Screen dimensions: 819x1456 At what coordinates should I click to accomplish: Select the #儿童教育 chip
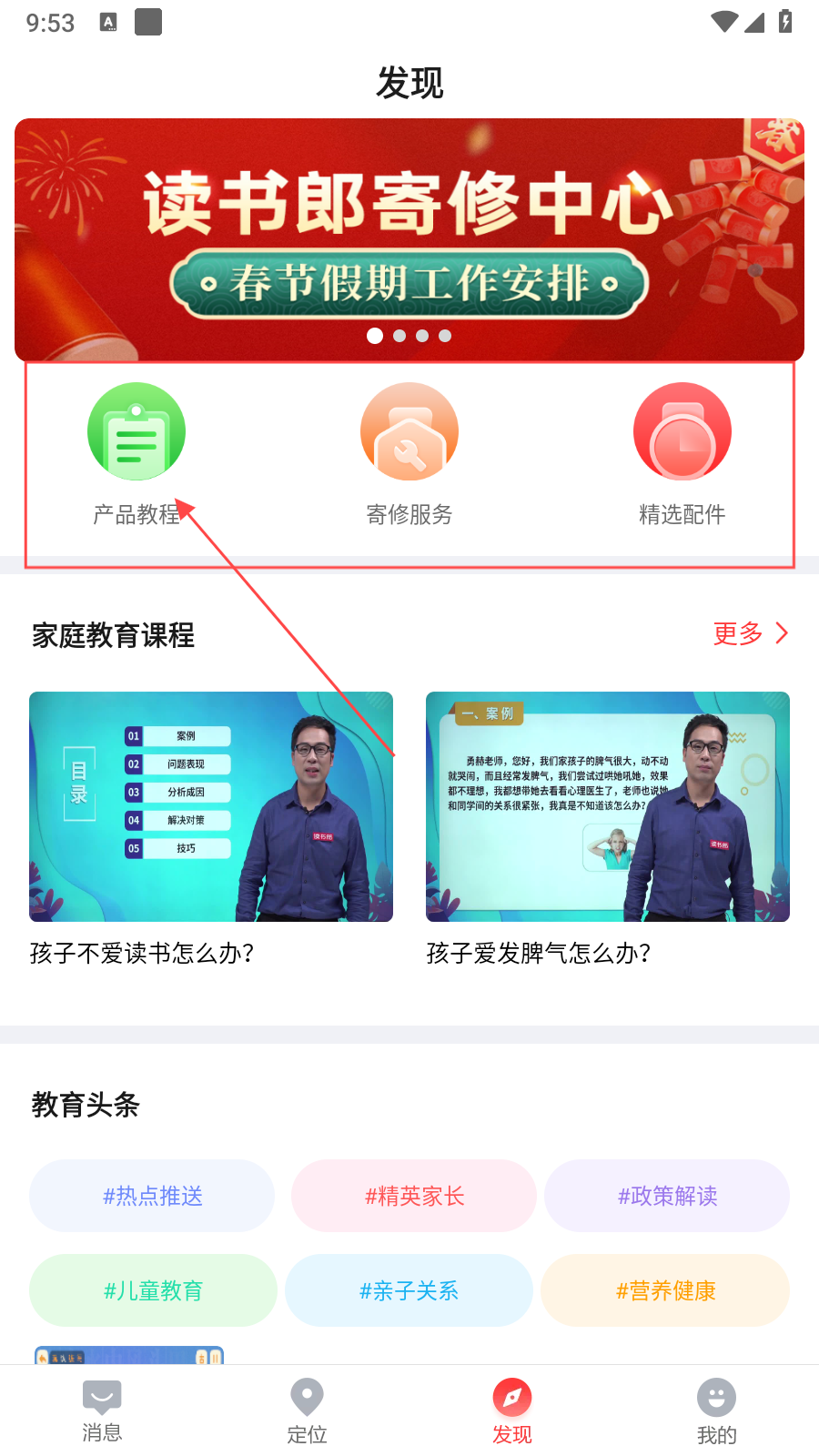[x=153, y=1290]
